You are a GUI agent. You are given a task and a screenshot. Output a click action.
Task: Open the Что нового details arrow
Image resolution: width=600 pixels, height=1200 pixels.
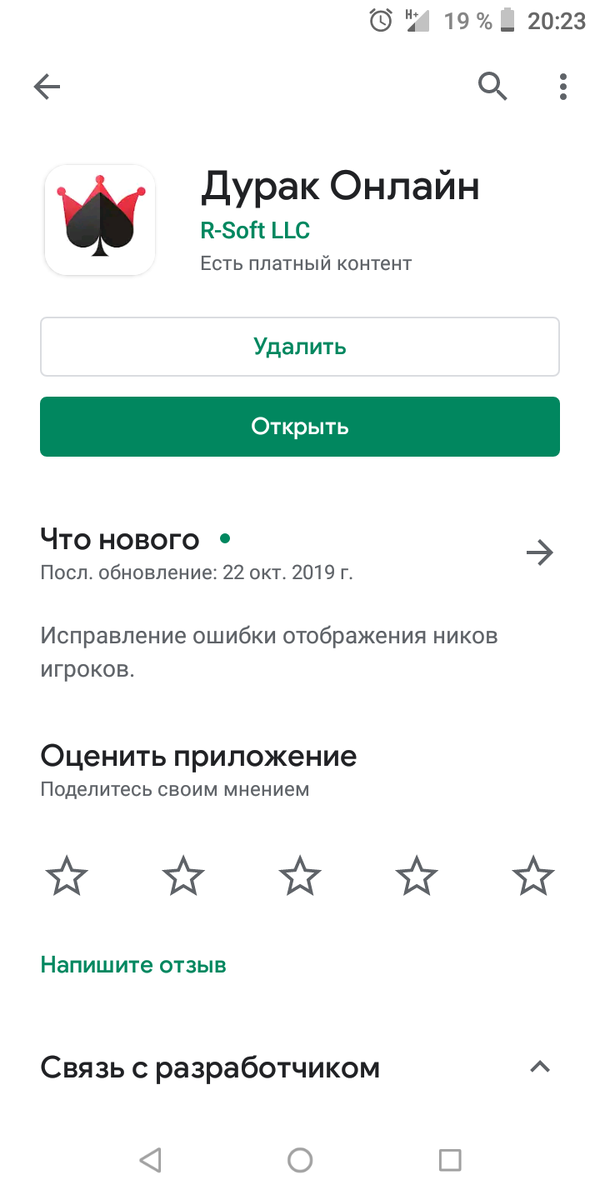pos(539,553)
